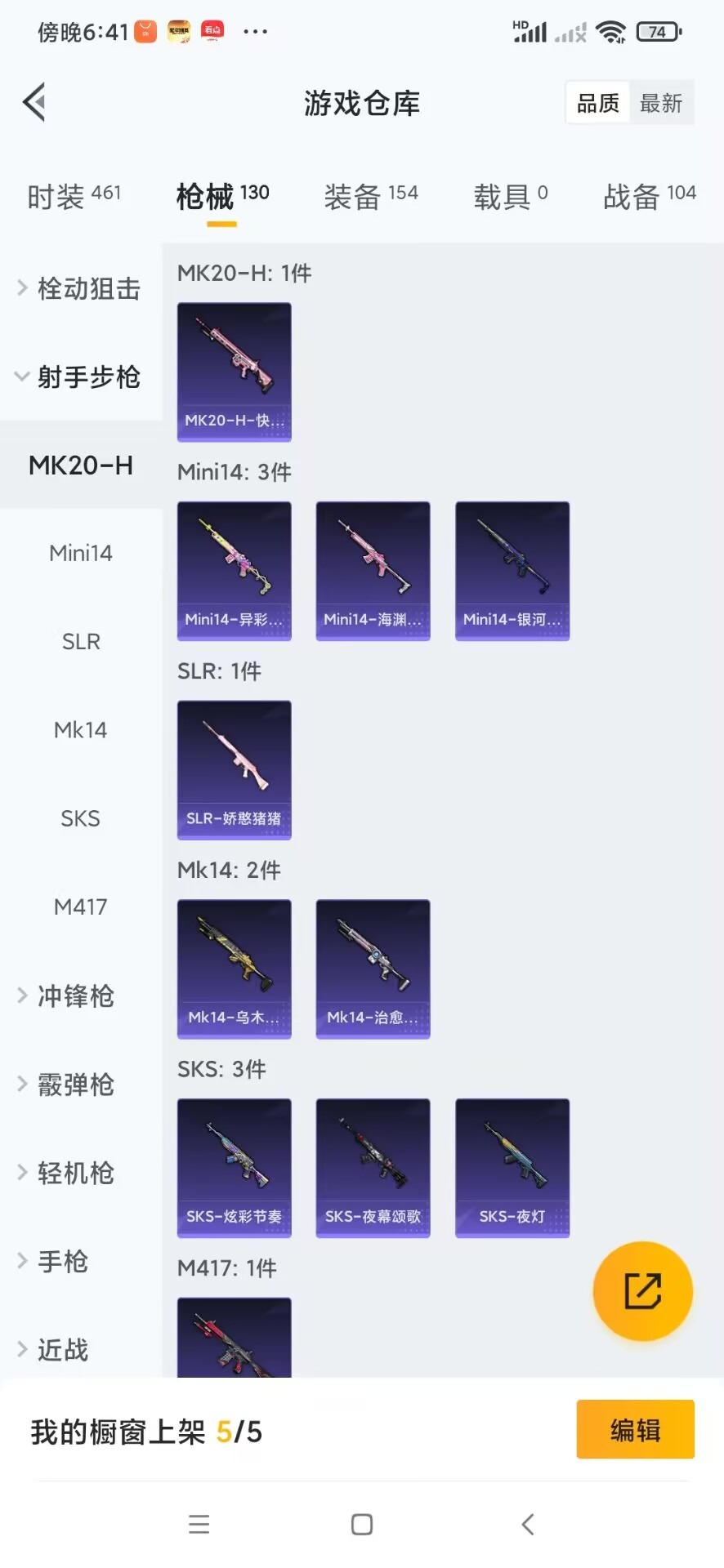The height and width of the screenshot is (1568, 724).
Task: View the SLR-娇憨猪猪 skin
Action: pyautogui.click(x=235, y=769)
